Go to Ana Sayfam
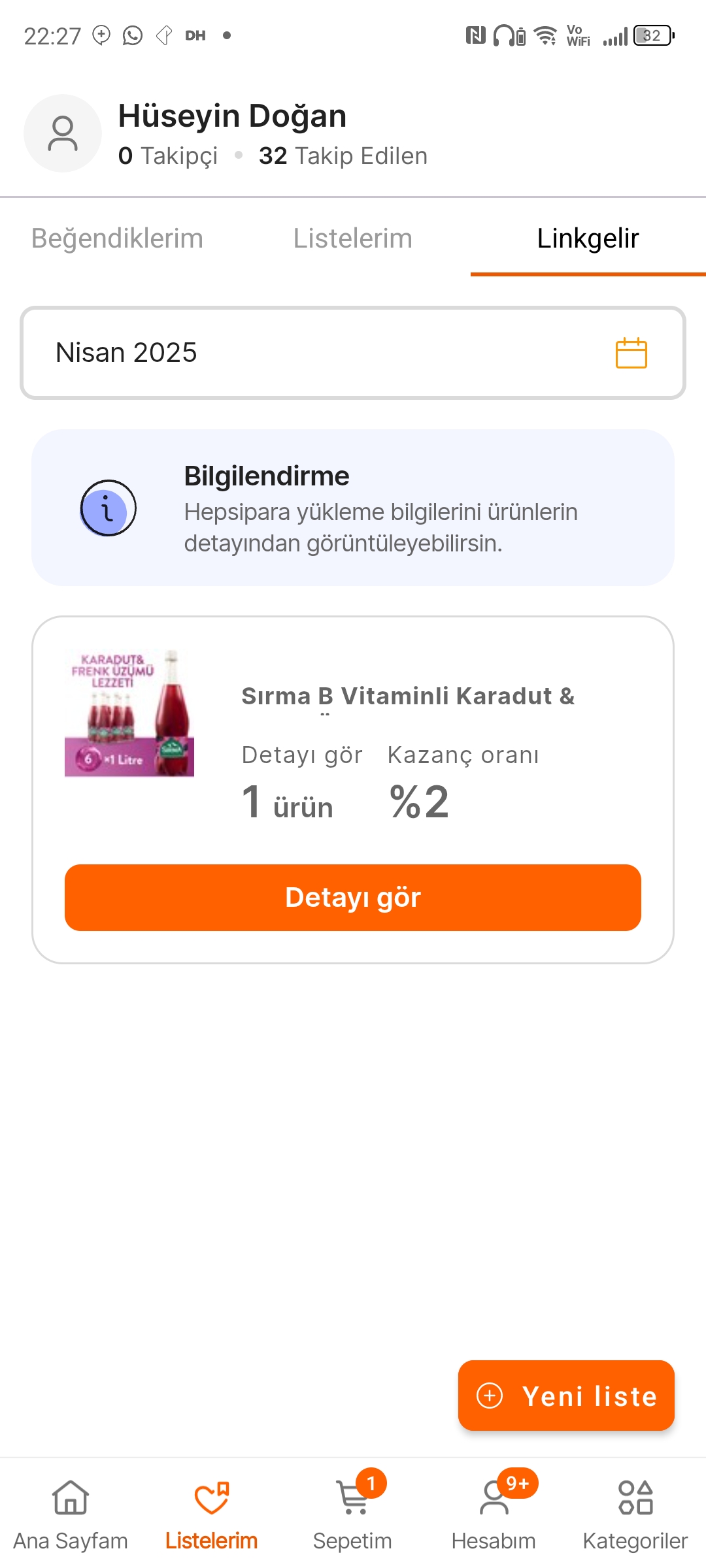 pos(71,1514)
